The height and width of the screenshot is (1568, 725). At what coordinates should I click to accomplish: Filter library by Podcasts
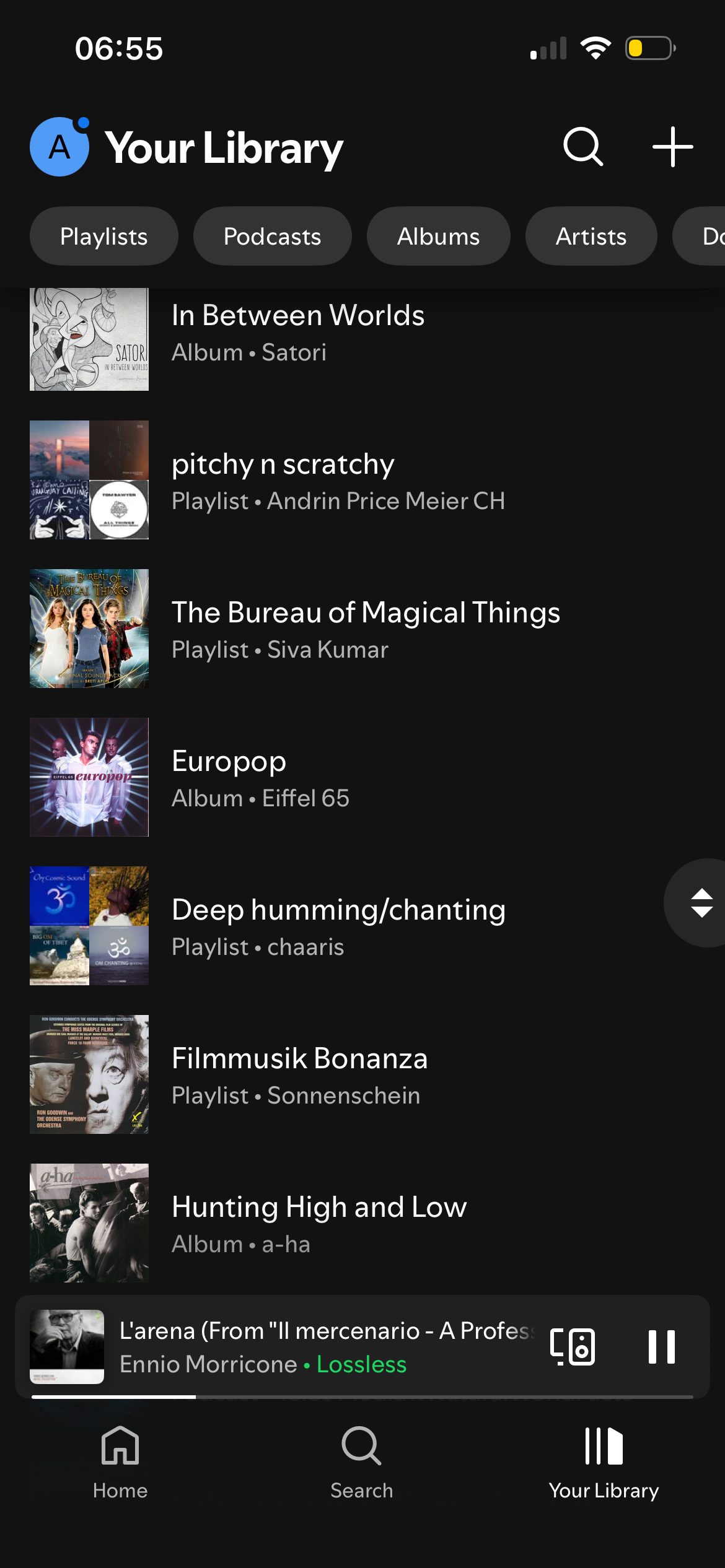click(x=272, y=237)
